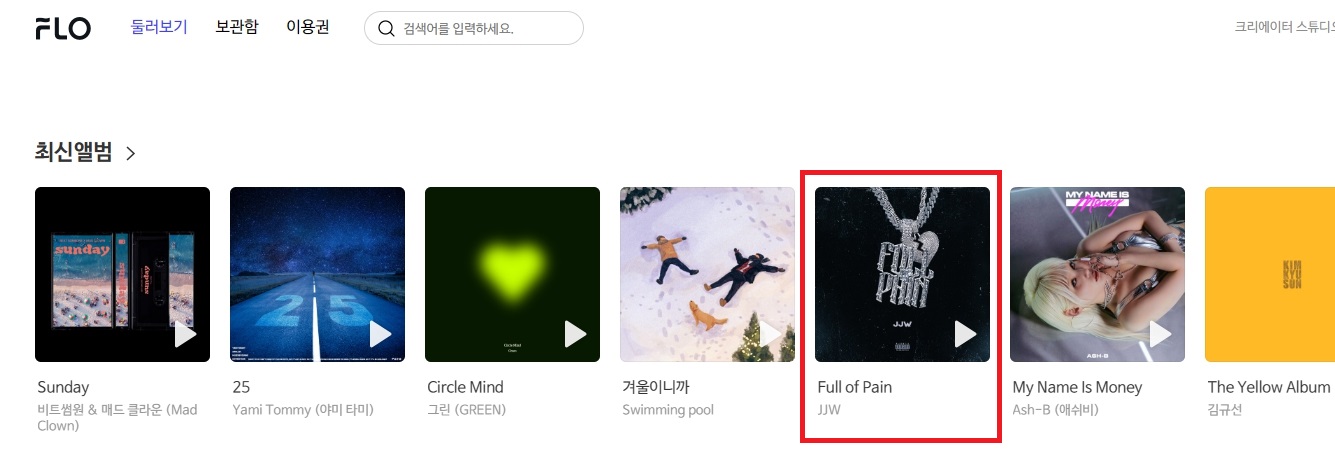Open the 이용권 tab
Screen dimensions: 1335x454
pyautogui.click(x=307, y=27)
